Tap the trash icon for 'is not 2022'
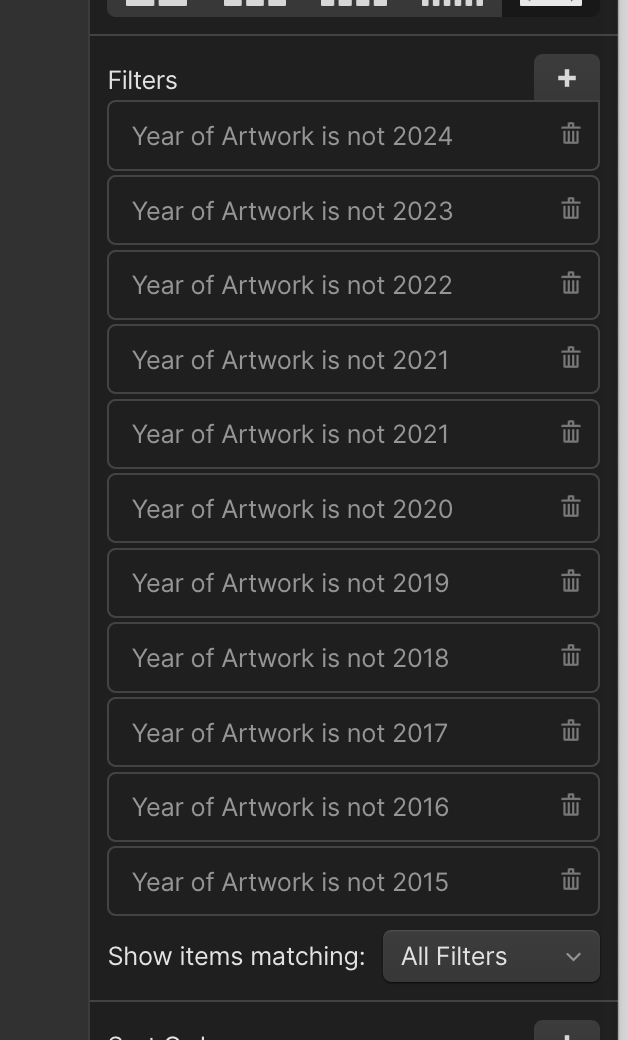This screenshot has width=628, height=1040. click(x=571, y=284)
